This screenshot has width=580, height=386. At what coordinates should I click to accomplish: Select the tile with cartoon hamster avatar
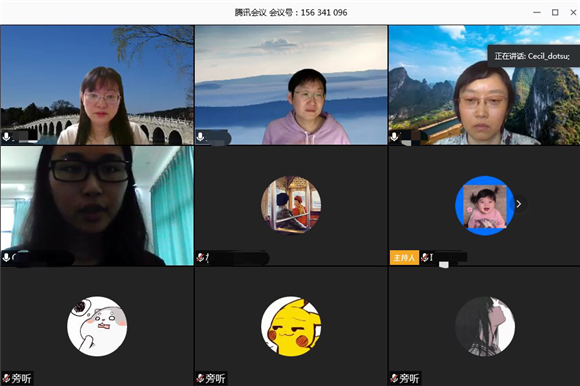tap(97, 326)
